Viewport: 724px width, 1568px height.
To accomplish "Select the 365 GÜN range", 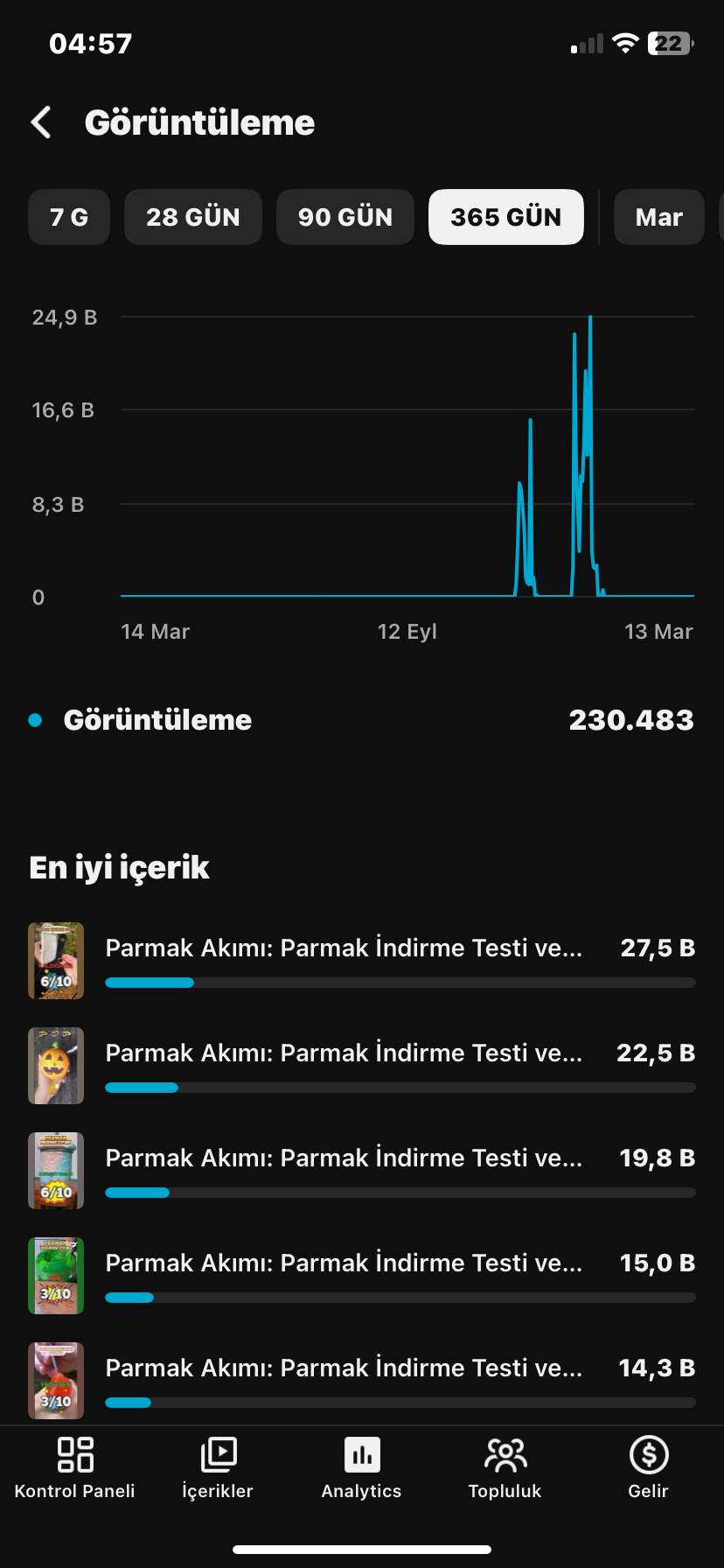I will [x=506, y=217].
